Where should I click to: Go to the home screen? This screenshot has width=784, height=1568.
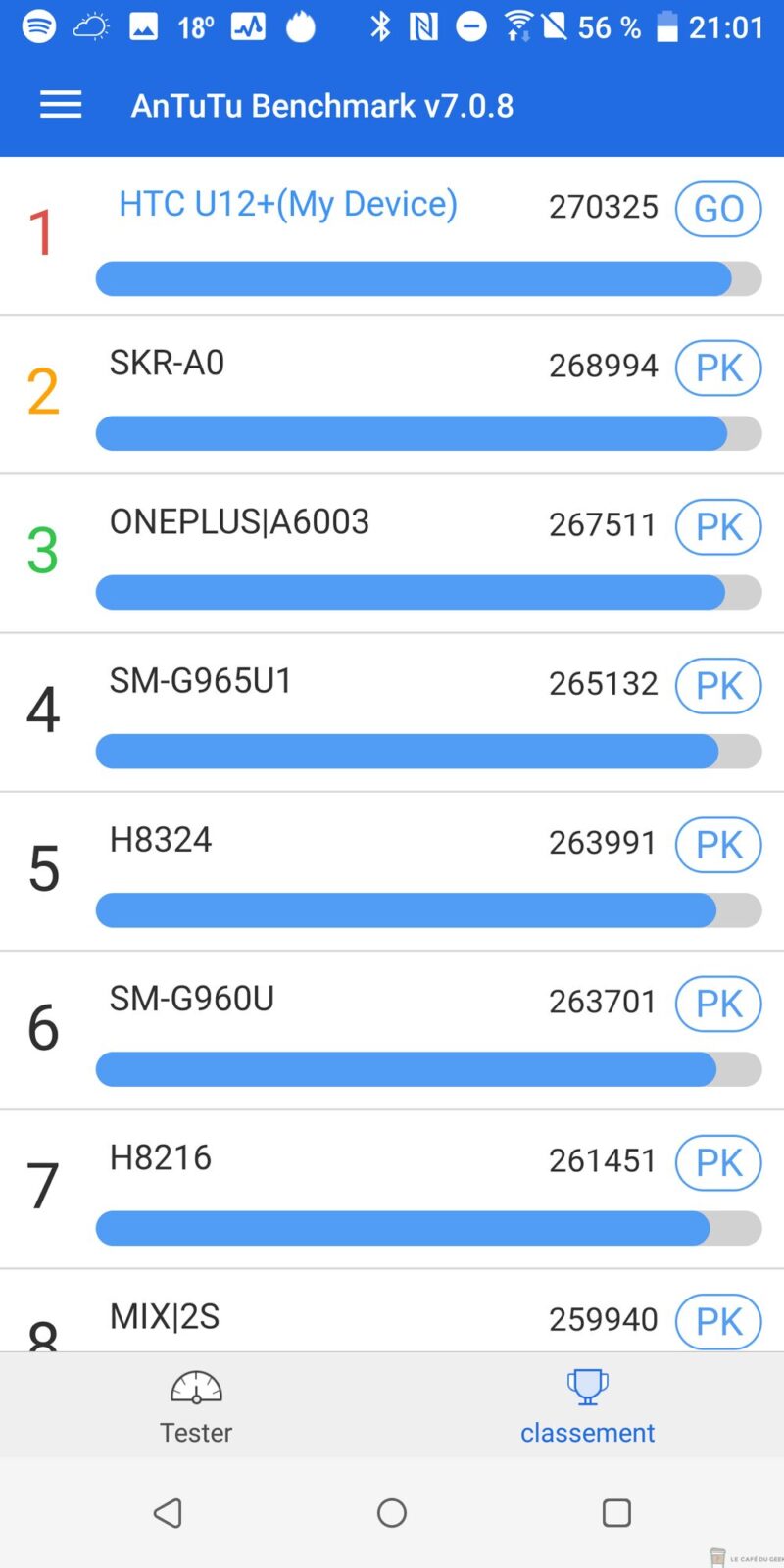pyautogui.click(x=392, y=1513)
